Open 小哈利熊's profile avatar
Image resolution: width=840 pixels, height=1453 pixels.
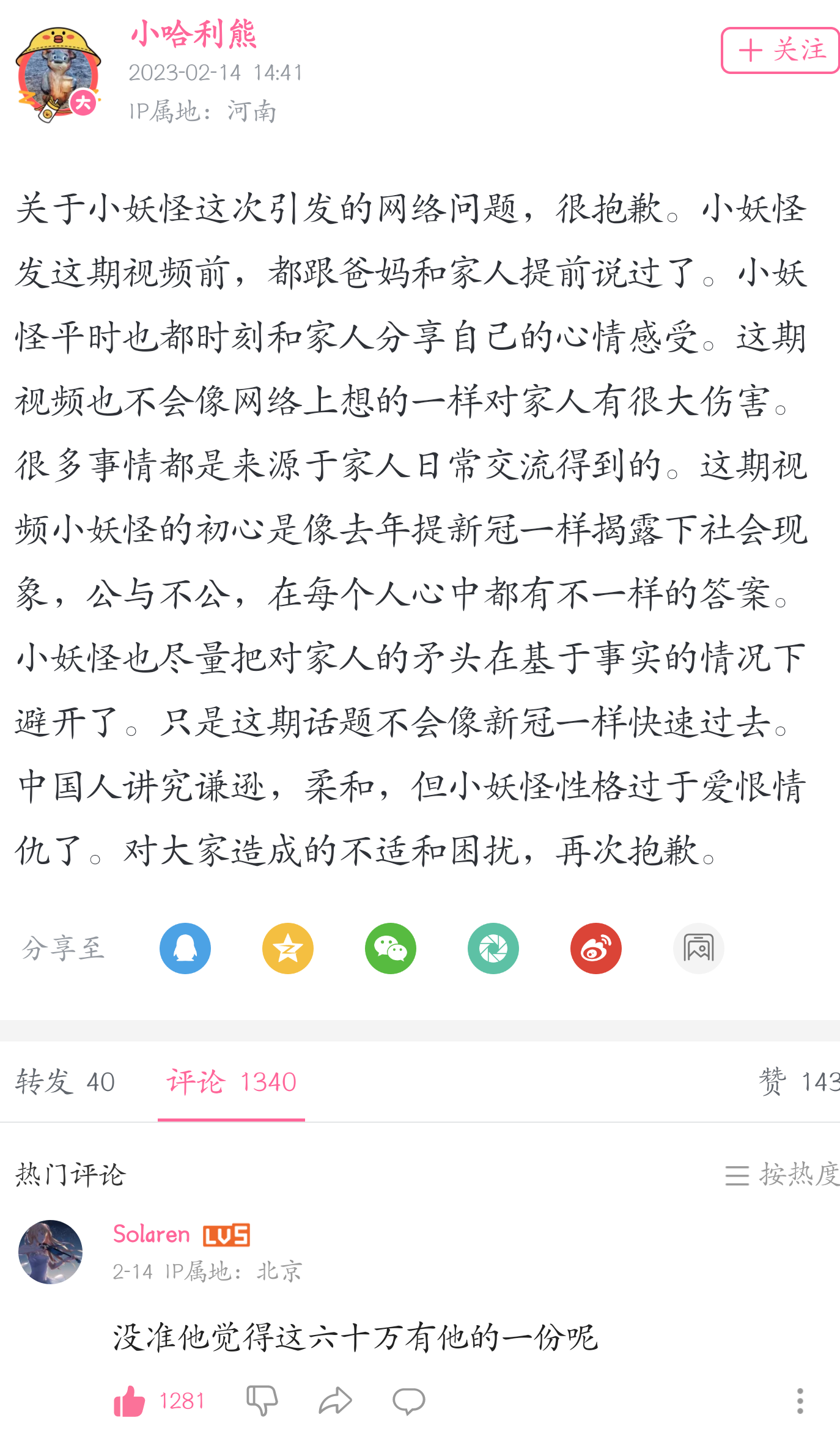(58, 75)
